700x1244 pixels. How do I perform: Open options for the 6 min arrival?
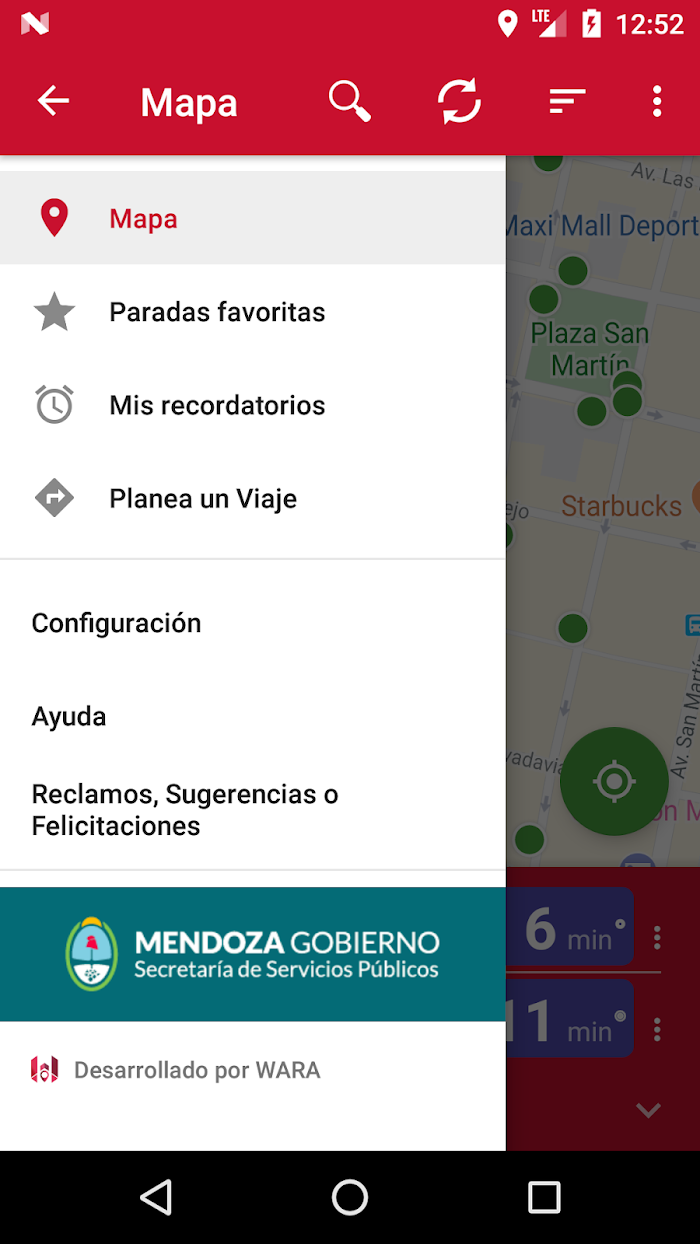657,938
